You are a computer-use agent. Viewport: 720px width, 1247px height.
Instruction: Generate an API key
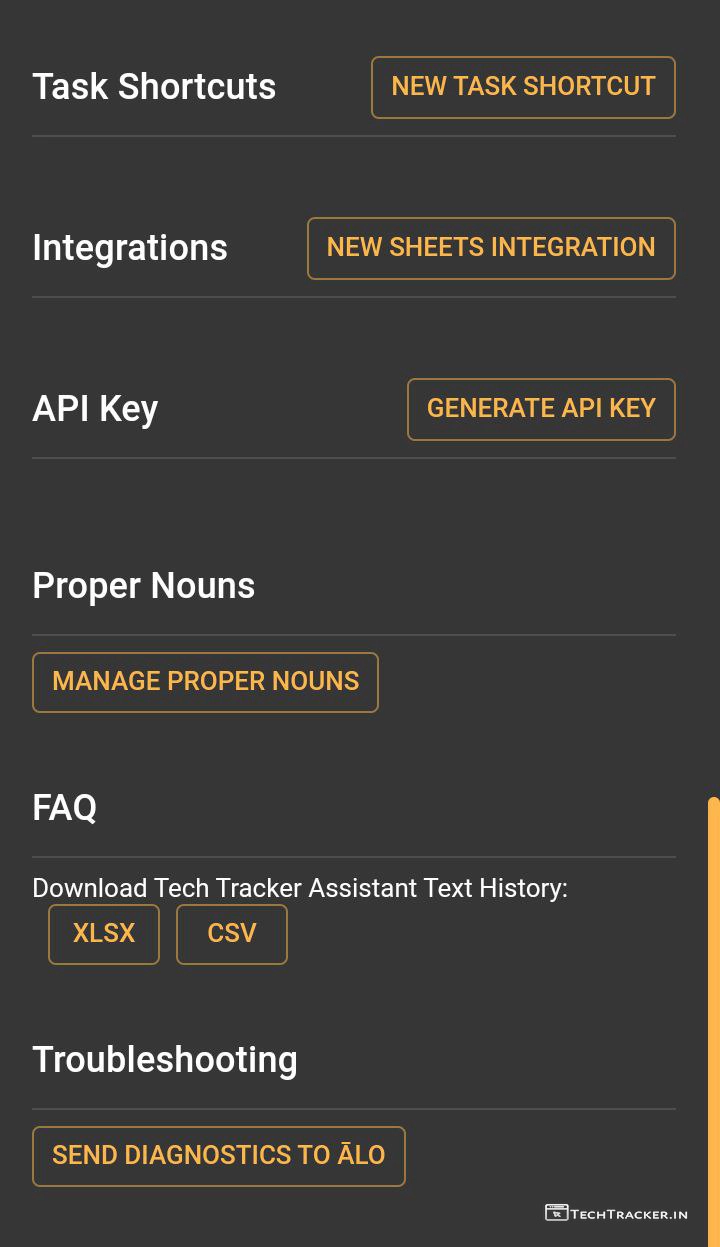click(541, 409)
